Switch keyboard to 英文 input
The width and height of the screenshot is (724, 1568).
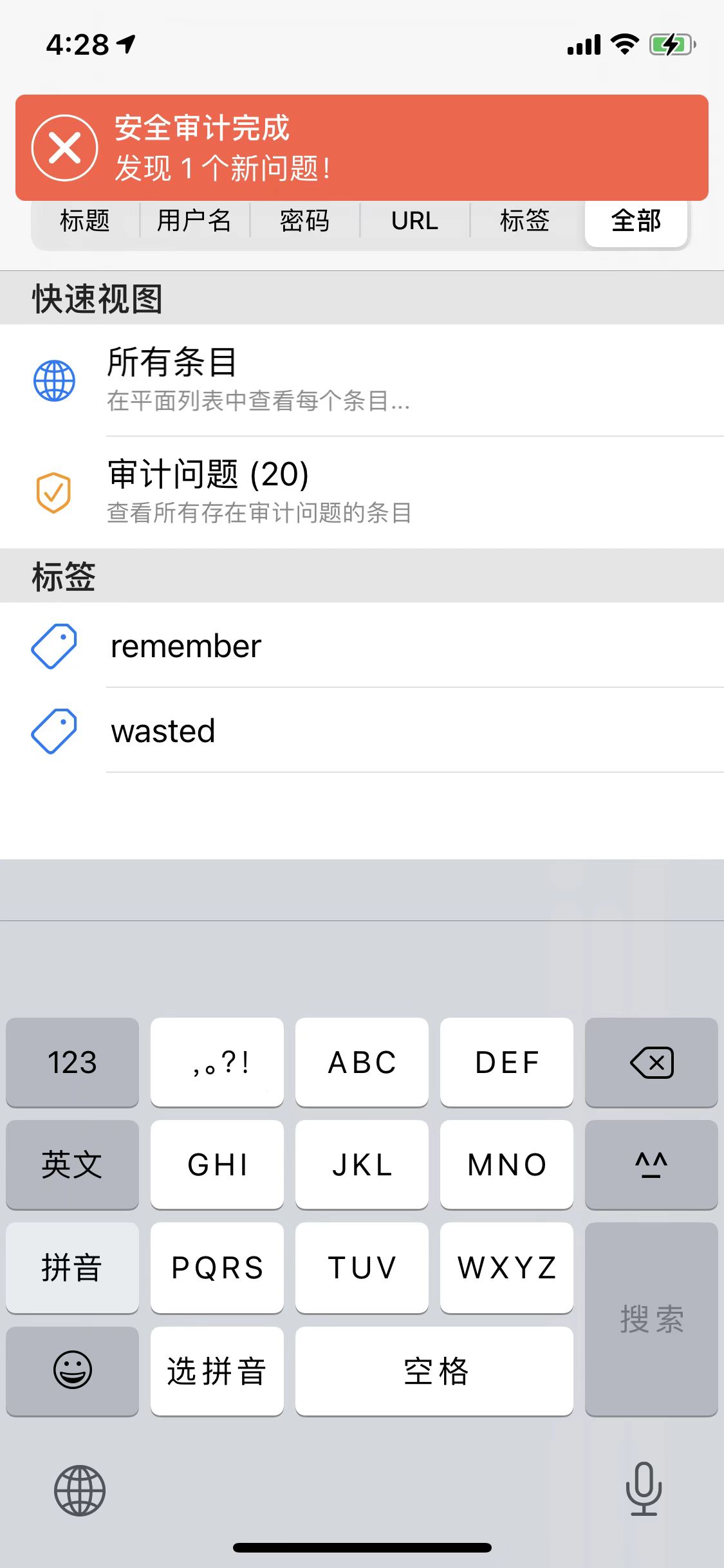[72, 1164]
